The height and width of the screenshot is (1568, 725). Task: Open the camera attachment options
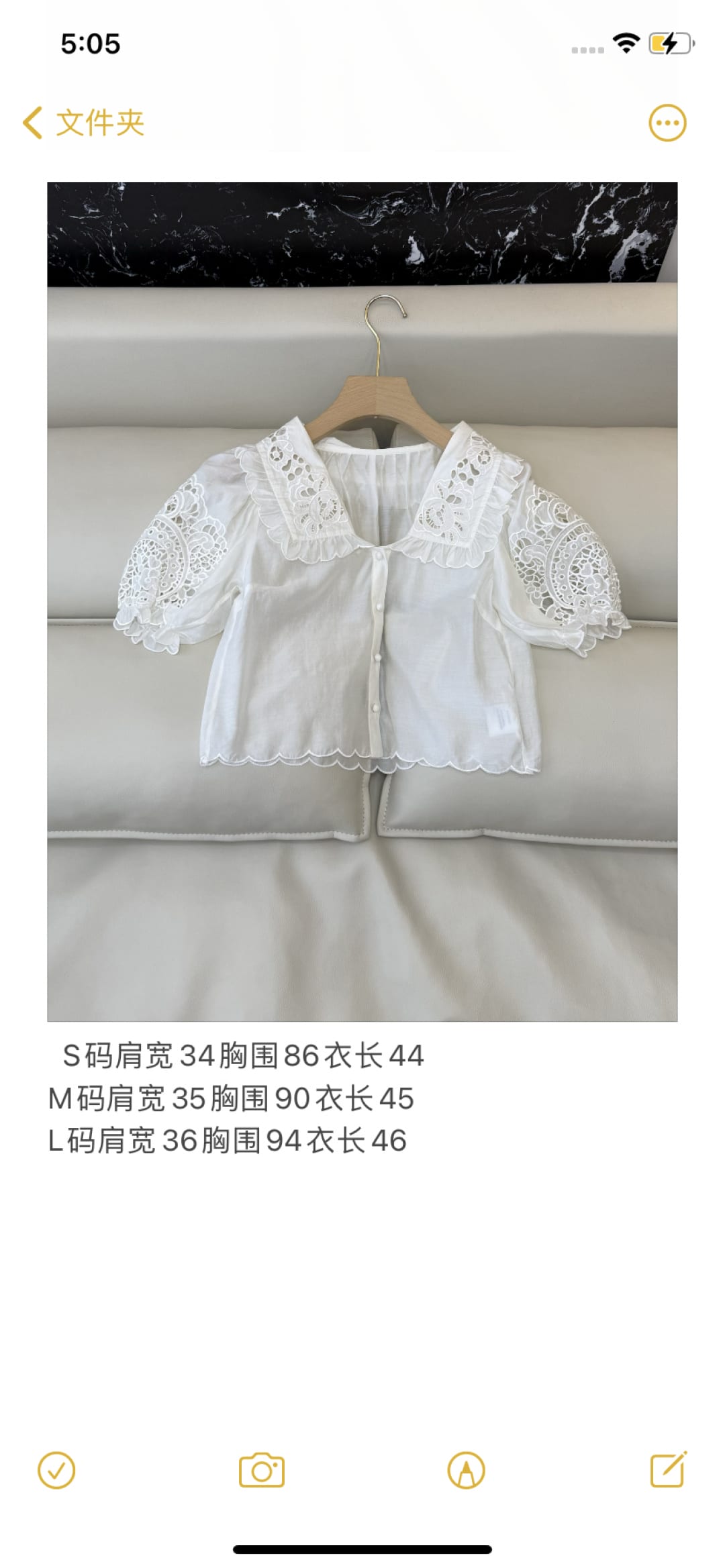(262, 1471)
